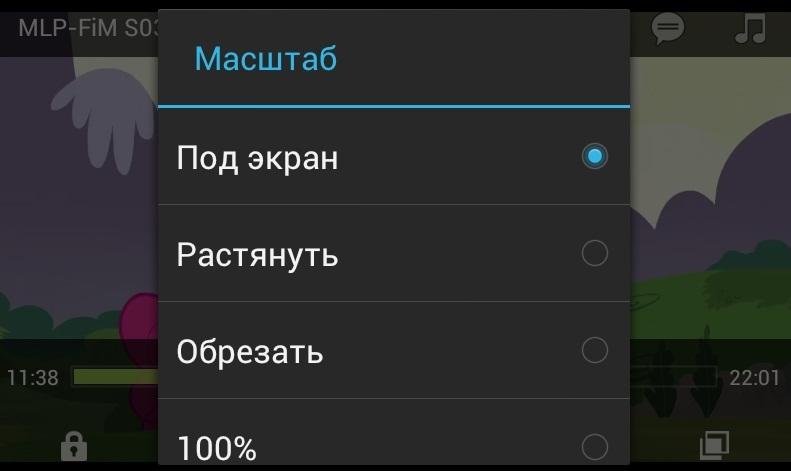Lock the player screen

(x=74, y=445)
